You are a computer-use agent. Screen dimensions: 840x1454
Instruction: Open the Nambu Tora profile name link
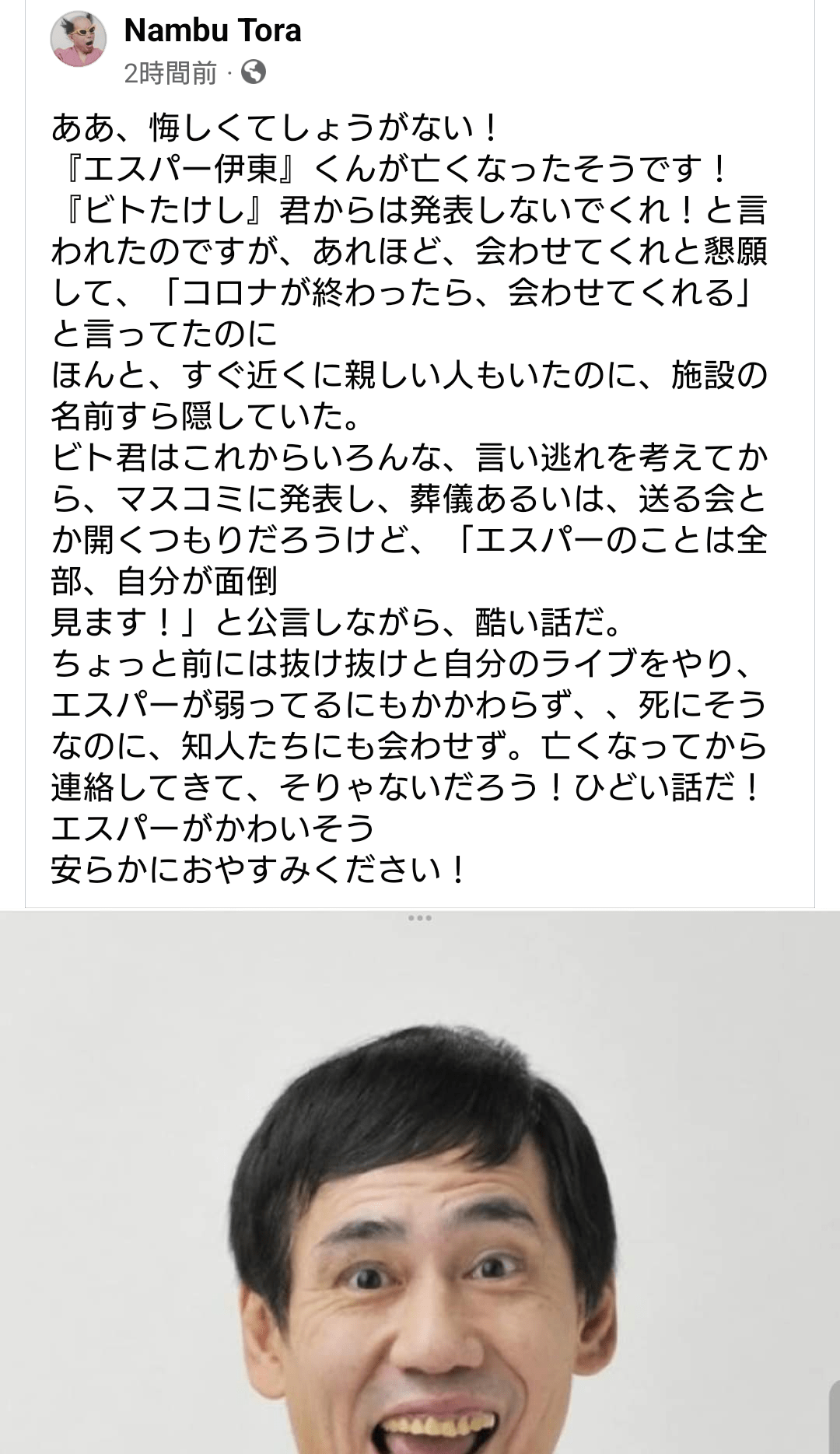tap(212, 31)
